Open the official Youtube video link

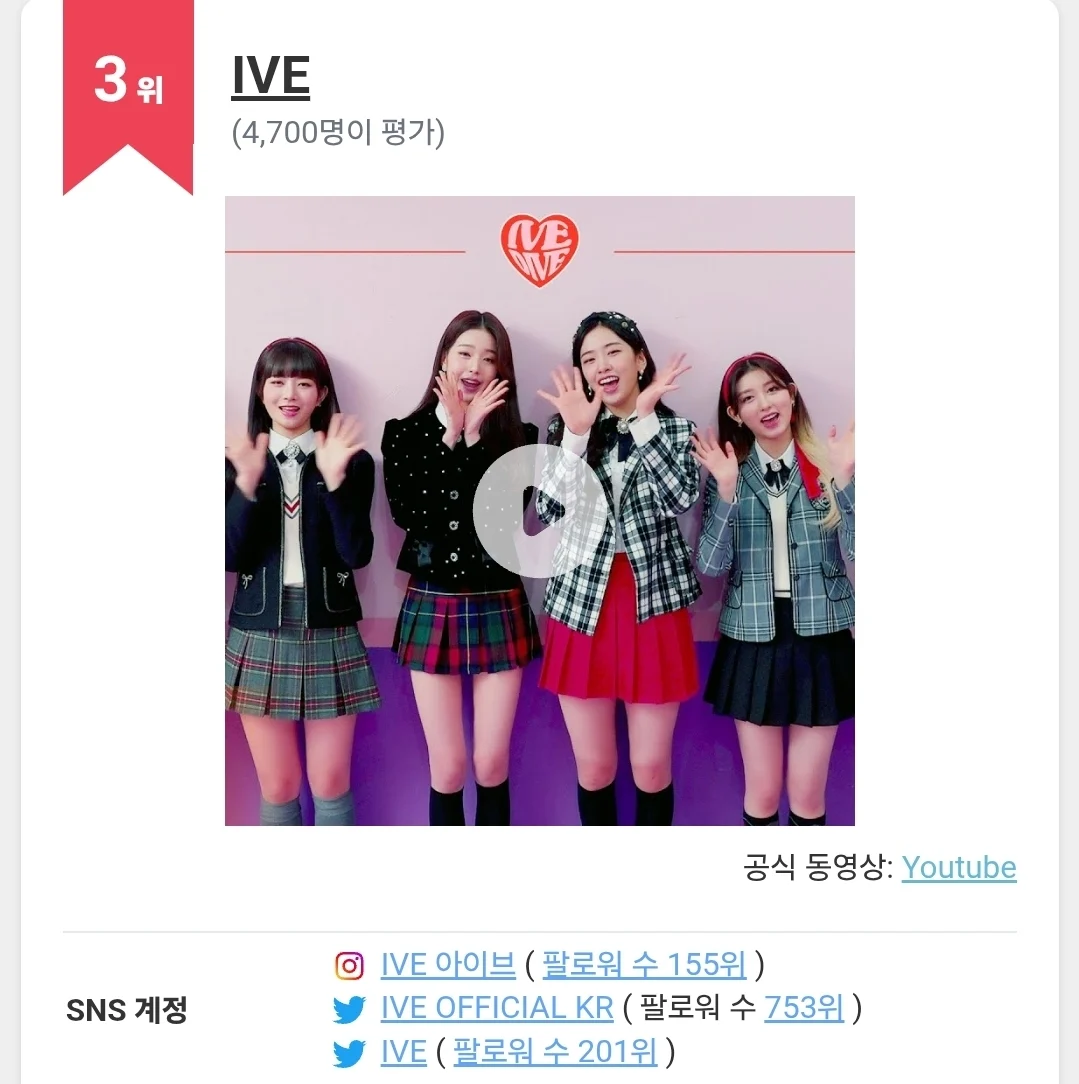(958, 868)
